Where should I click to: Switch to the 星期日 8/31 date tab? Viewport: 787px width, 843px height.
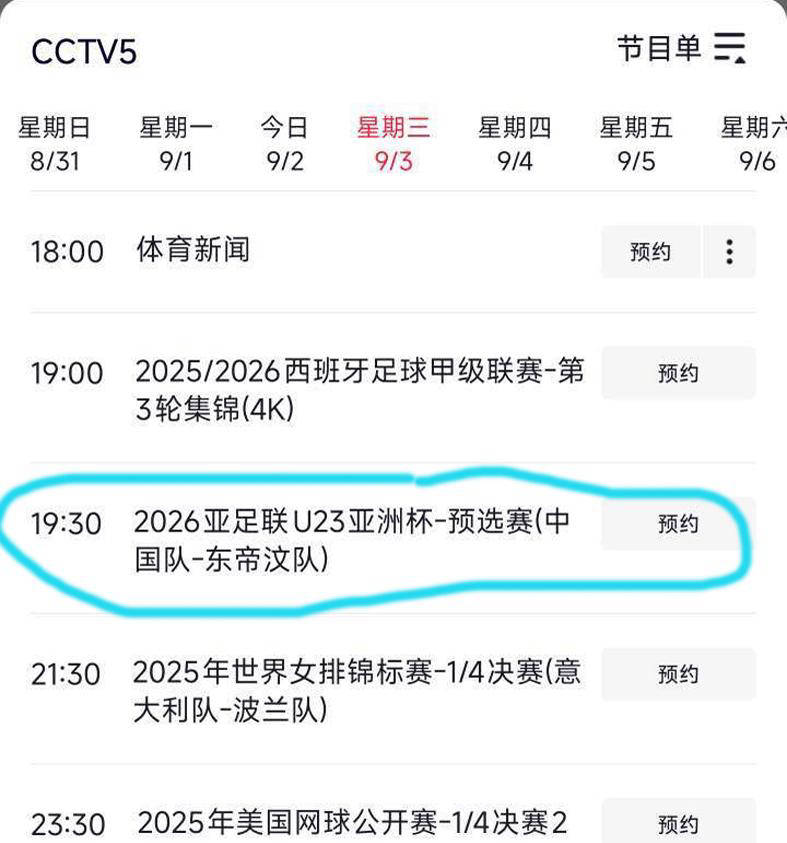54,144
